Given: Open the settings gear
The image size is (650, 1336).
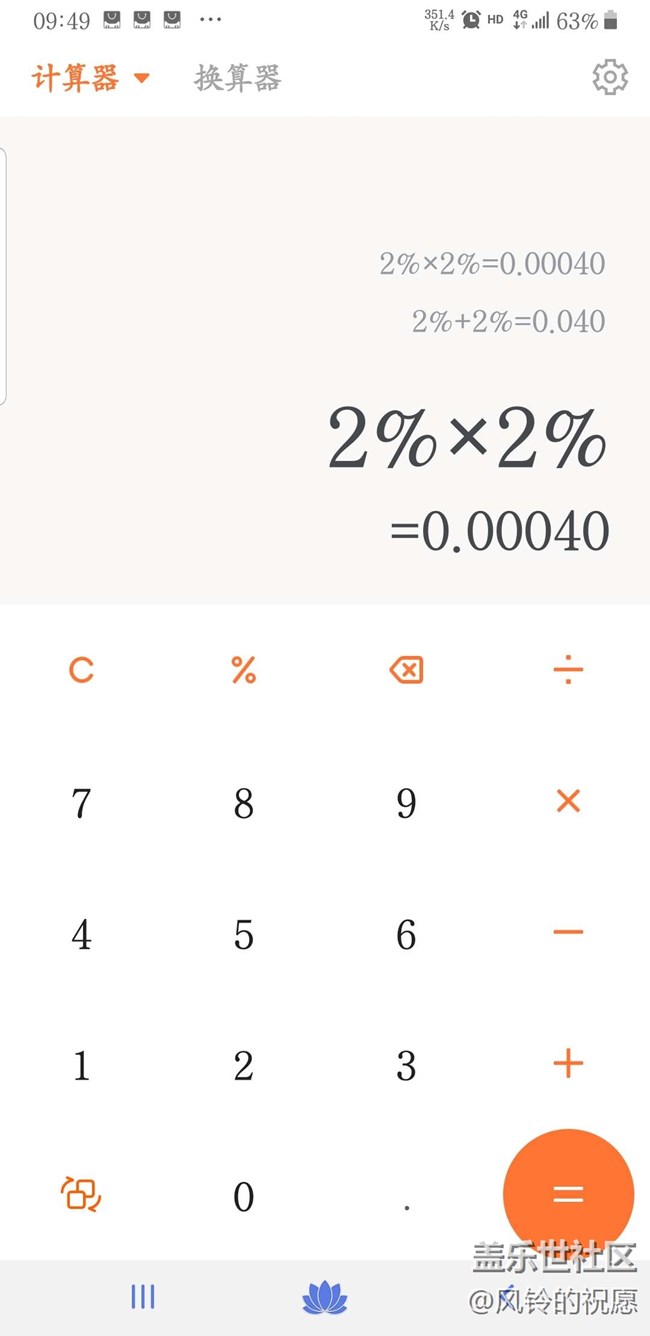Looking at the screenshot, I should 610,77.
